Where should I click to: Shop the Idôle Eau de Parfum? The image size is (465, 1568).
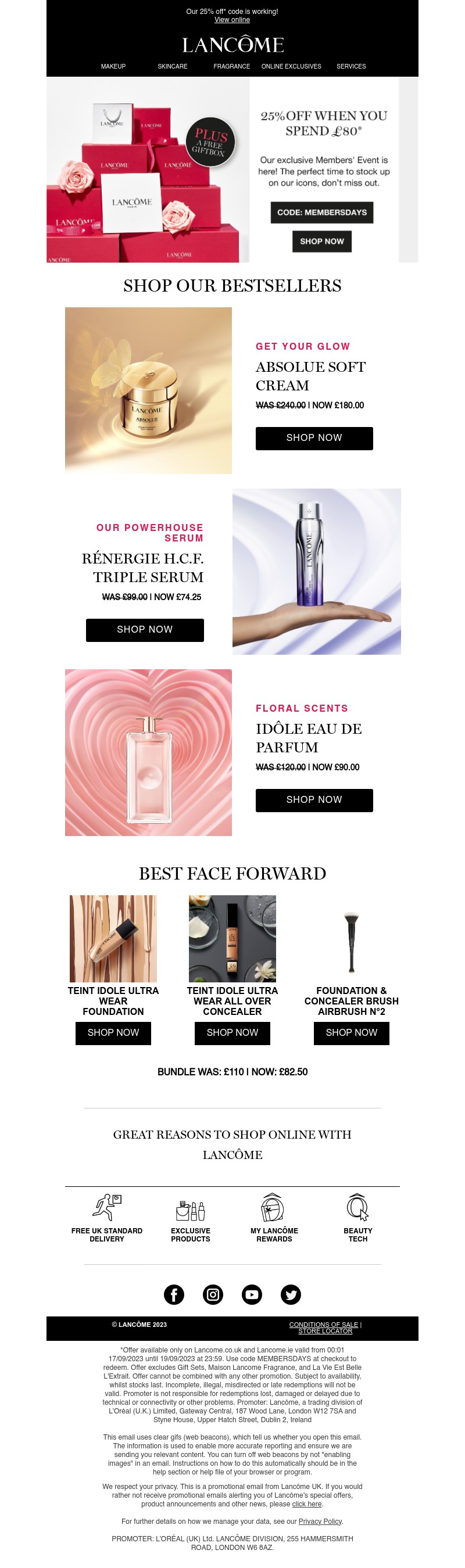point(314,800)
